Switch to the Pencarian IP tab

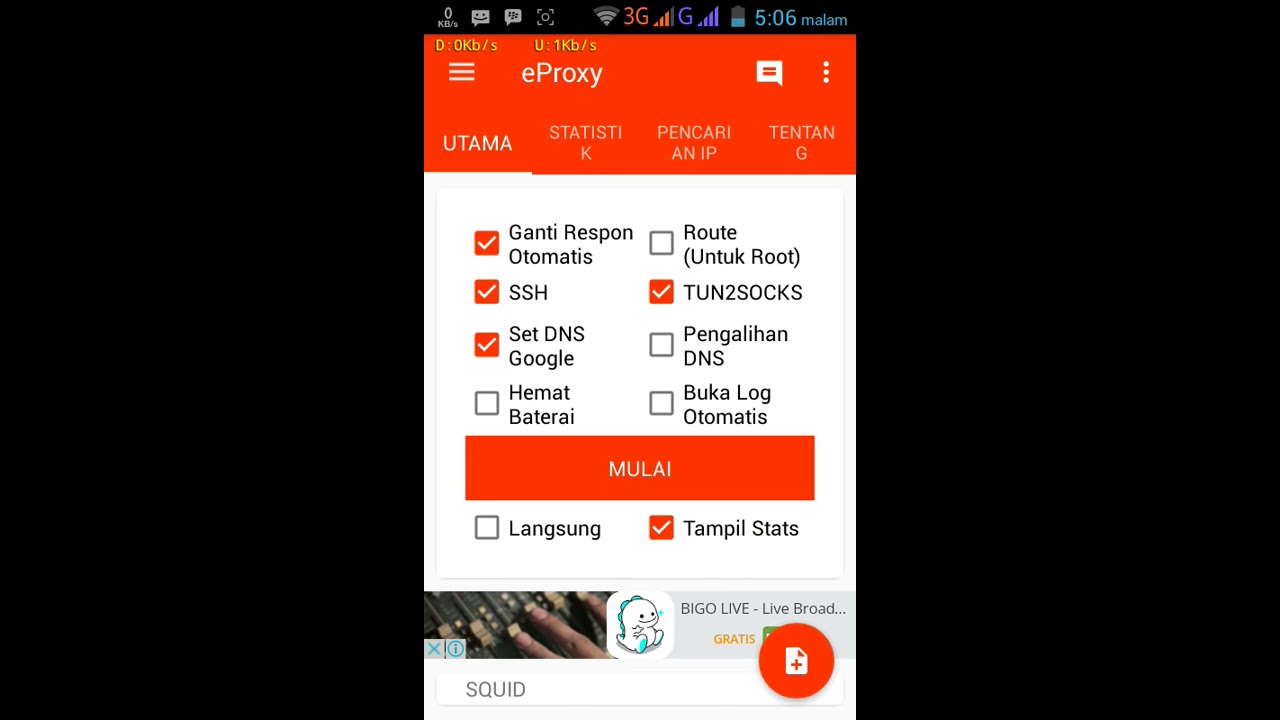pos(693,143)
